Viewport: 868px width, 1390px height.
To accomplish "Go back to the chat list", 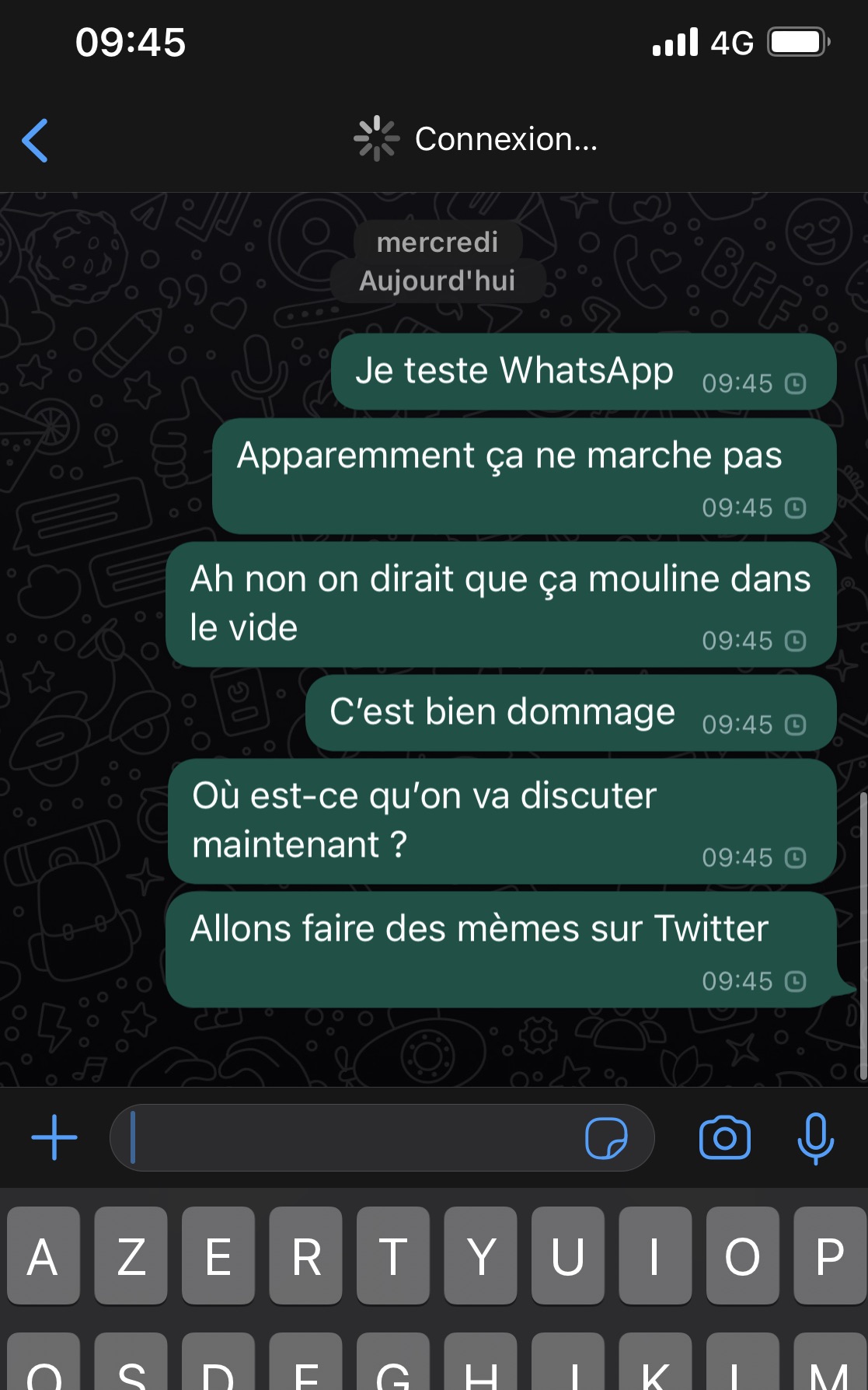I will pos(35,141).
